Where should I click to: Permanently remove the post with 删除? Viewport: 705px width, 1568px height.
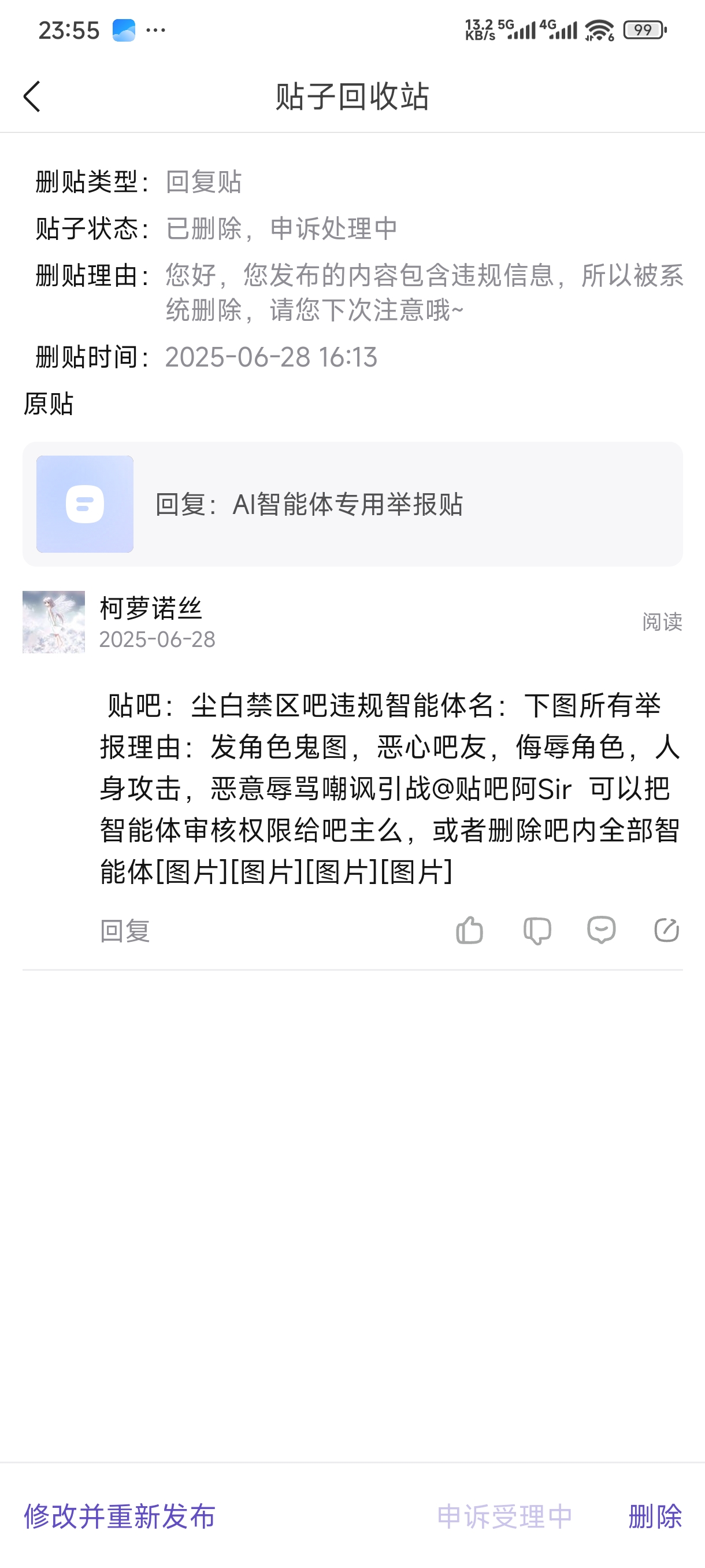[x=655, y=1515]
